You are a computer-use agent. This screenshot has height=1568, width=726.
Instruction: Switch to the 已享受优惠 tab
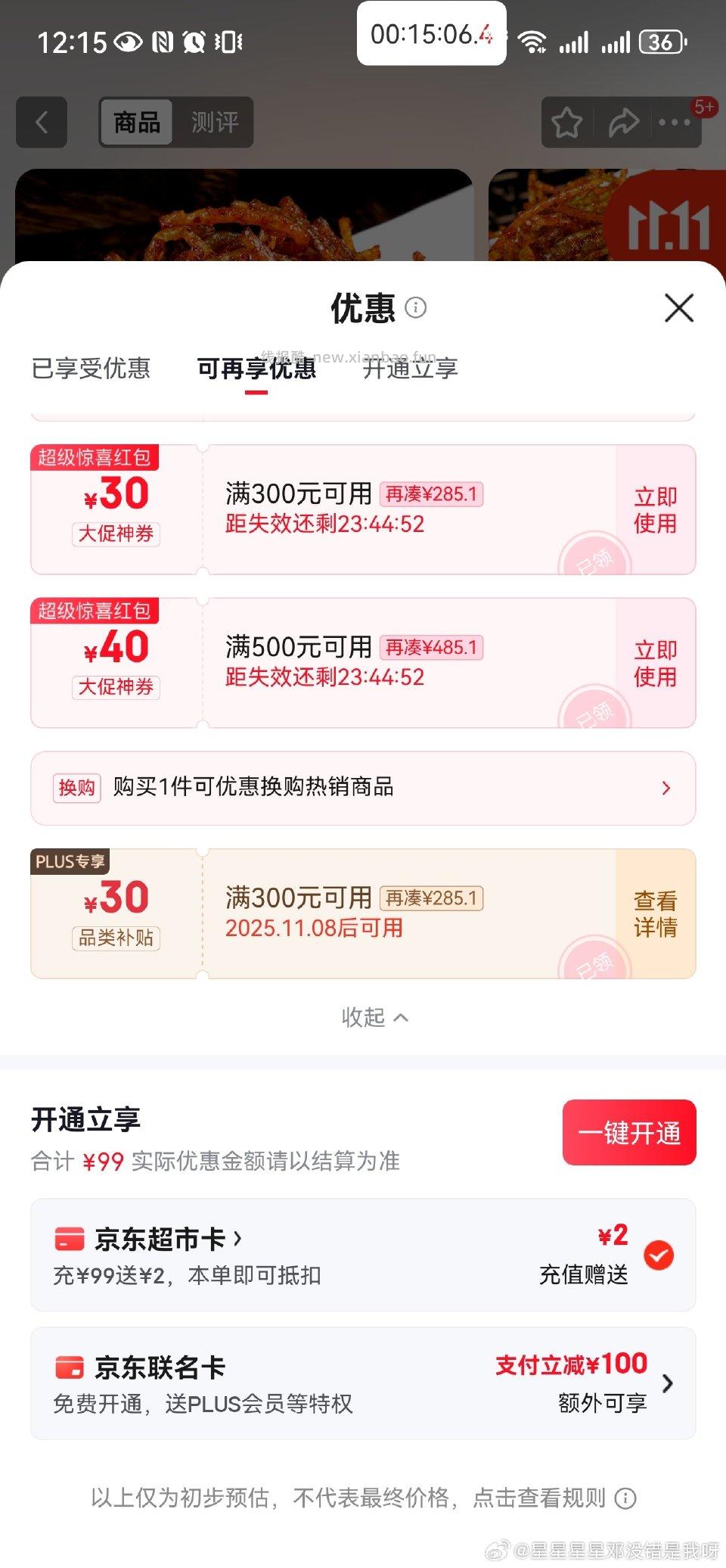tap(92, 369)
